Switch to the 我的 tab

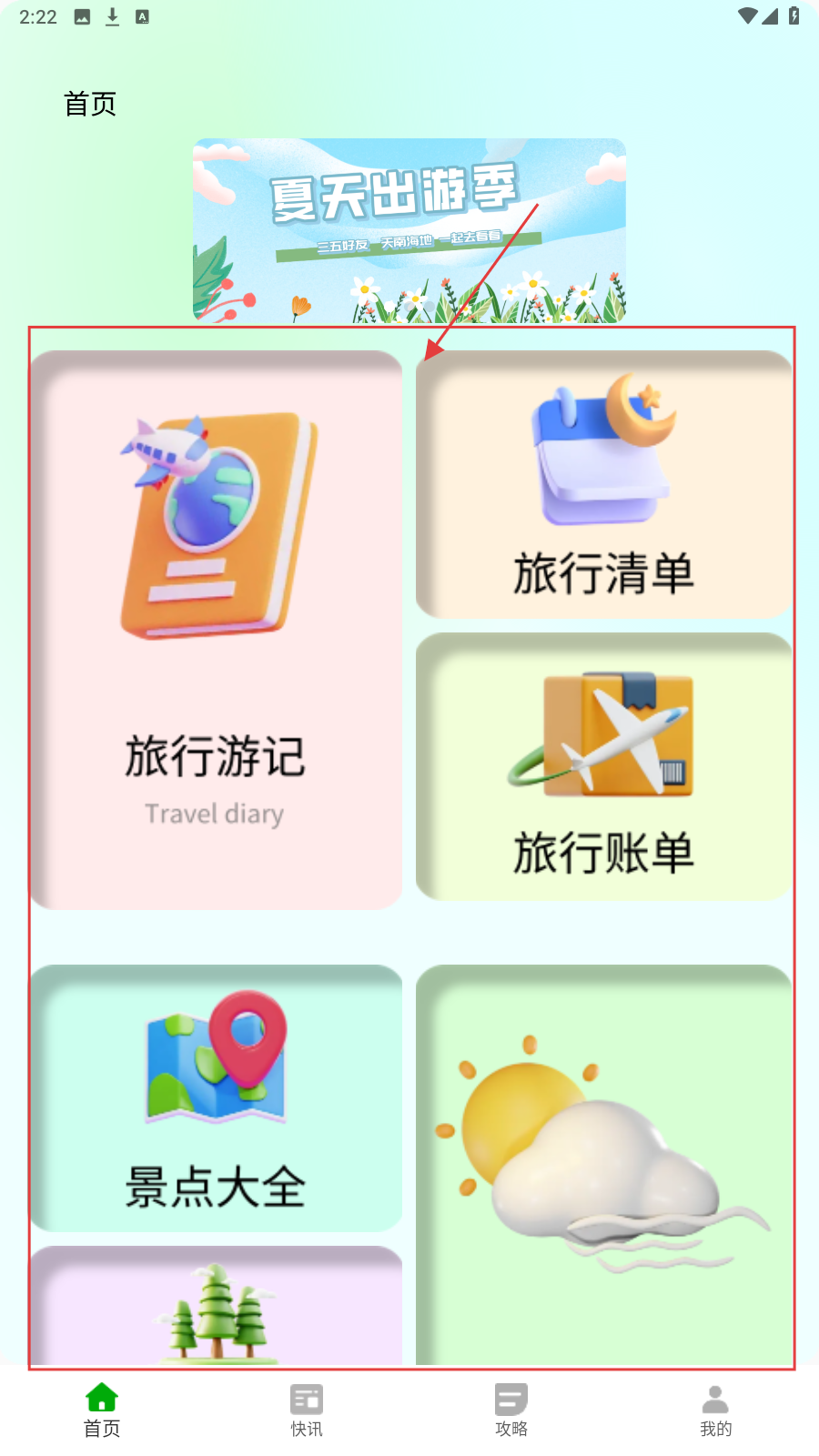pos(716,1410)
